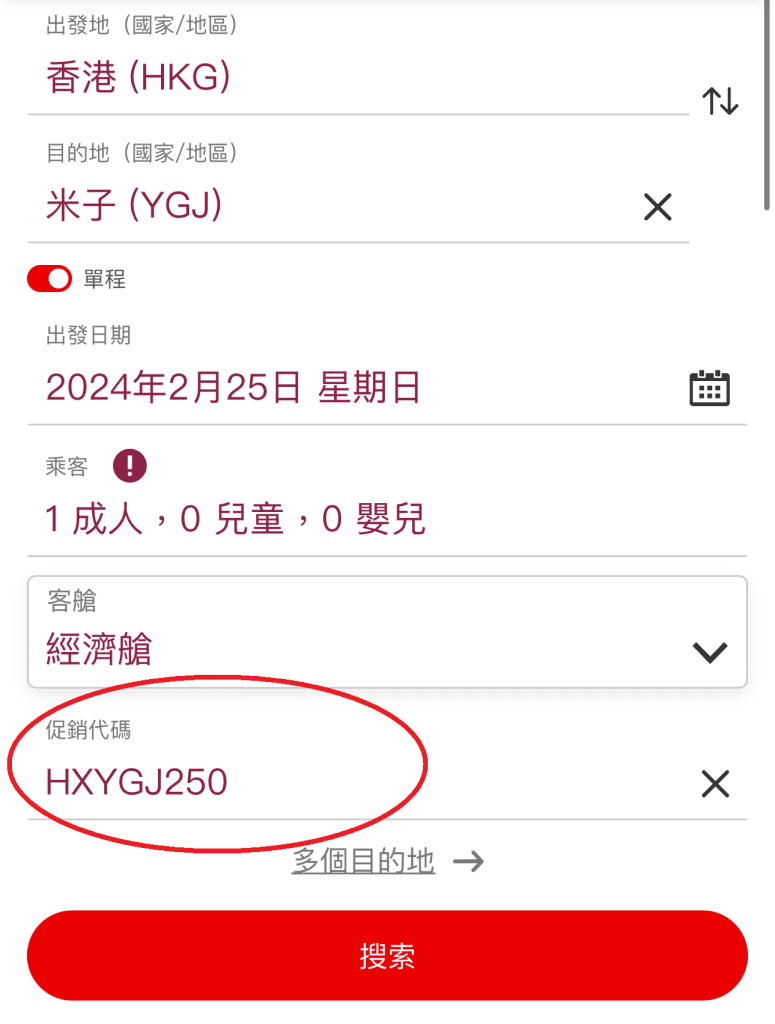Image resolution: width=775 pixels, height=1024 pixels.
Task: Toggle off the 單程 one-way switch
Action: point(49,279)
